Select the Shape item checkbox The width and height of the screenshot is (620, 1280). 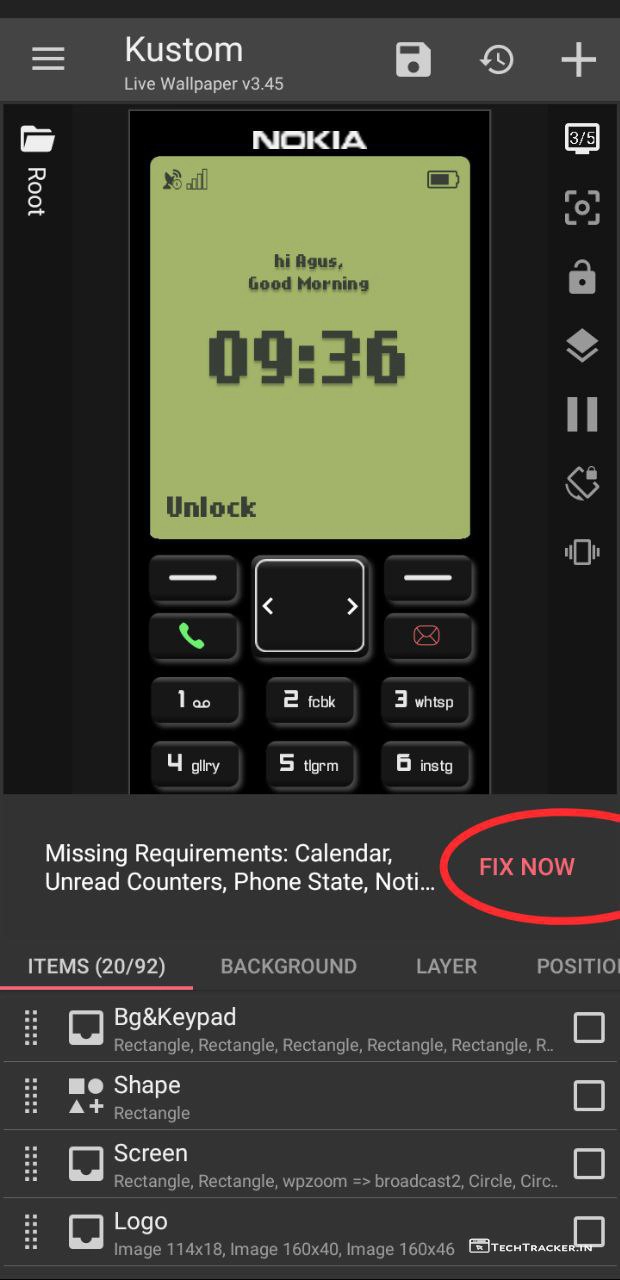pos(588,1096)
